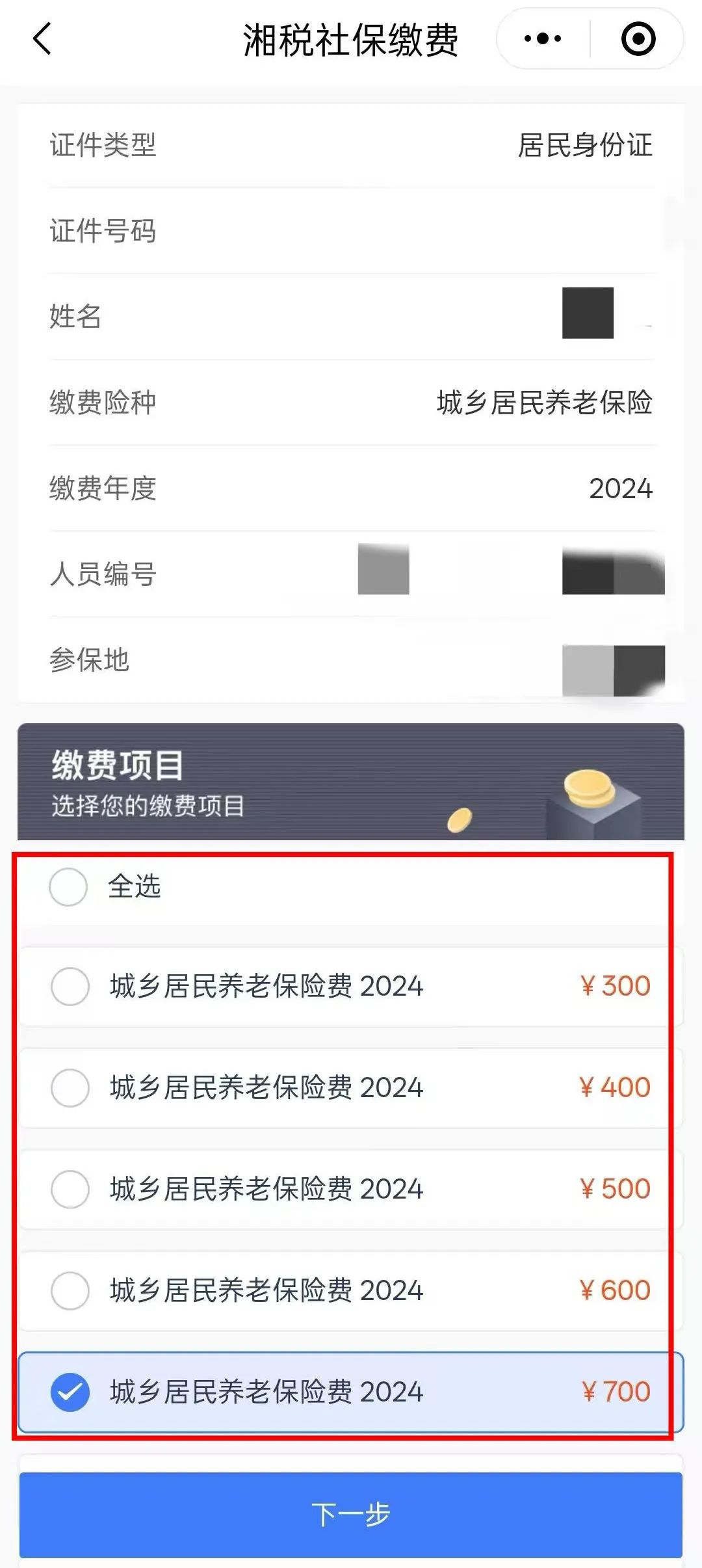The width and height of the screenshot is (702, 1568).
Task: Click the 下一步 button
Action: click(351, 1515)
